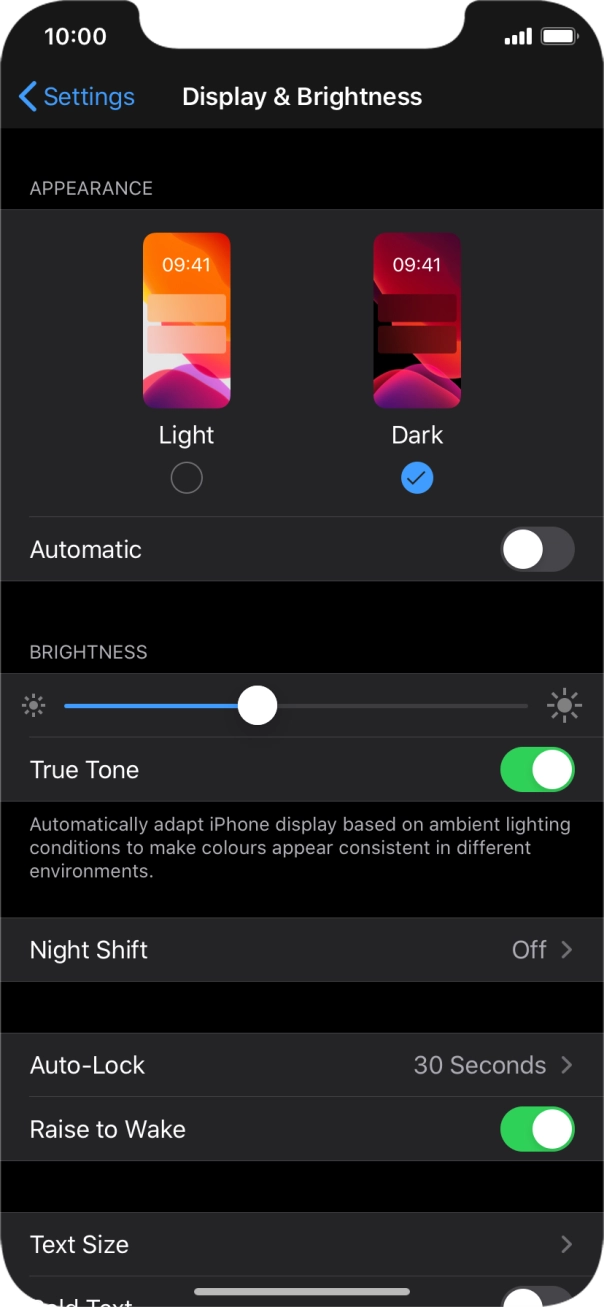Tap the Dark mode preview image

coord(417,320)
